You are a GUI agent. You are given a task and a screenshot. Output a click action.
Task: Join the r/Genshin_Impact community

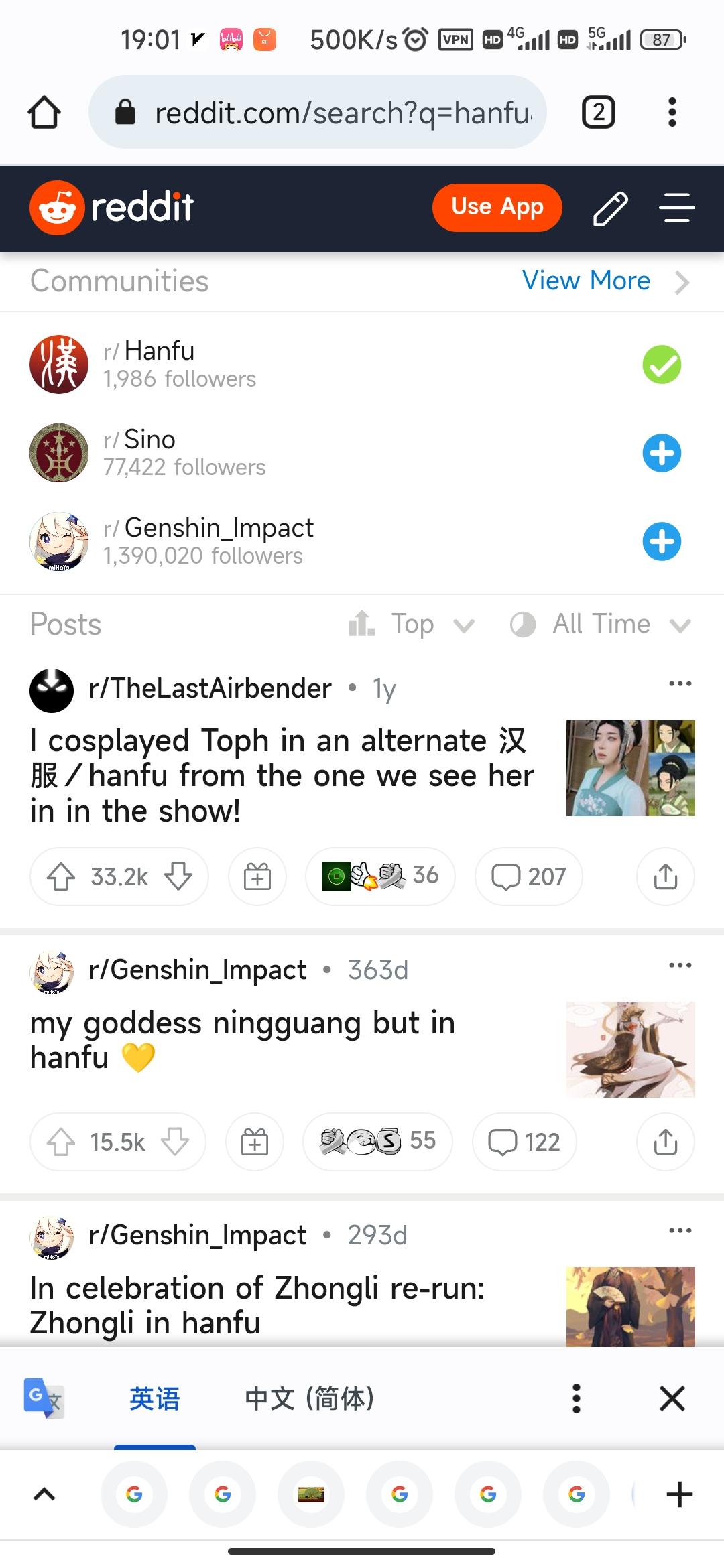pyautogui.click(x=662, y=541)
